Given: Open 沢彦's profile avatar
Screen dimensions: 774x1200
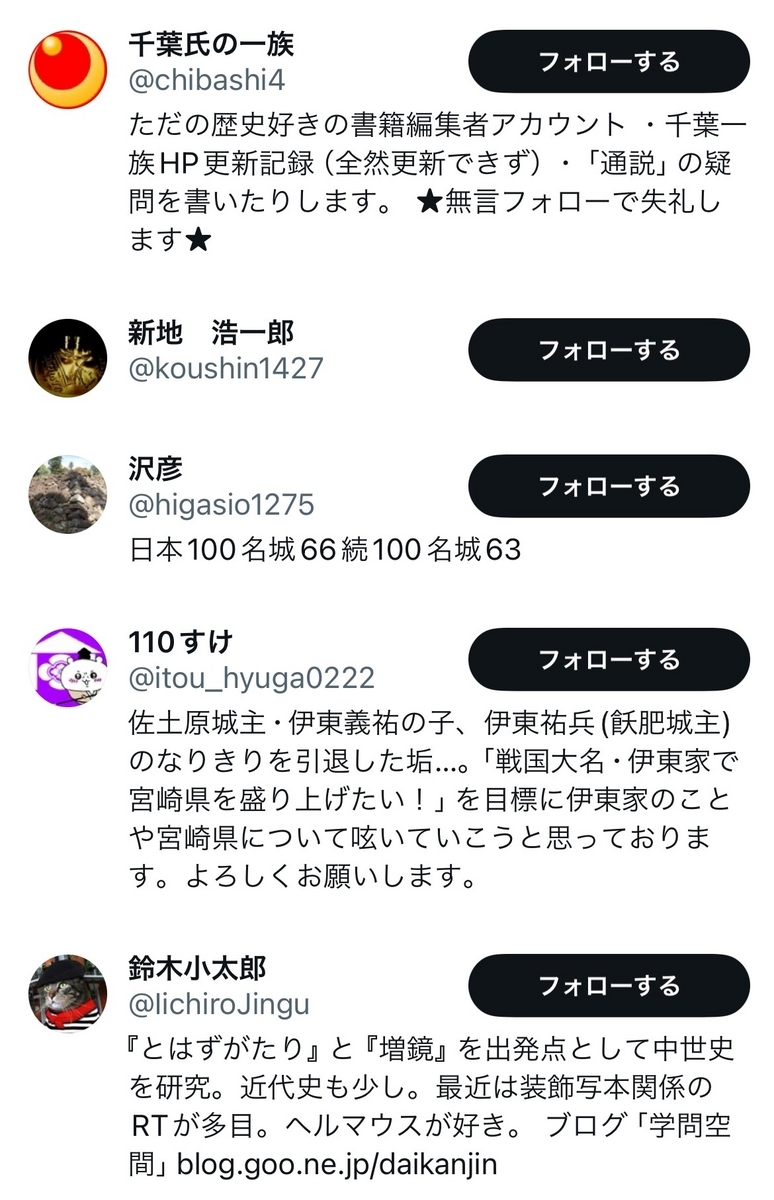Looking at the screenshot, I should click(x=68, y=494).
